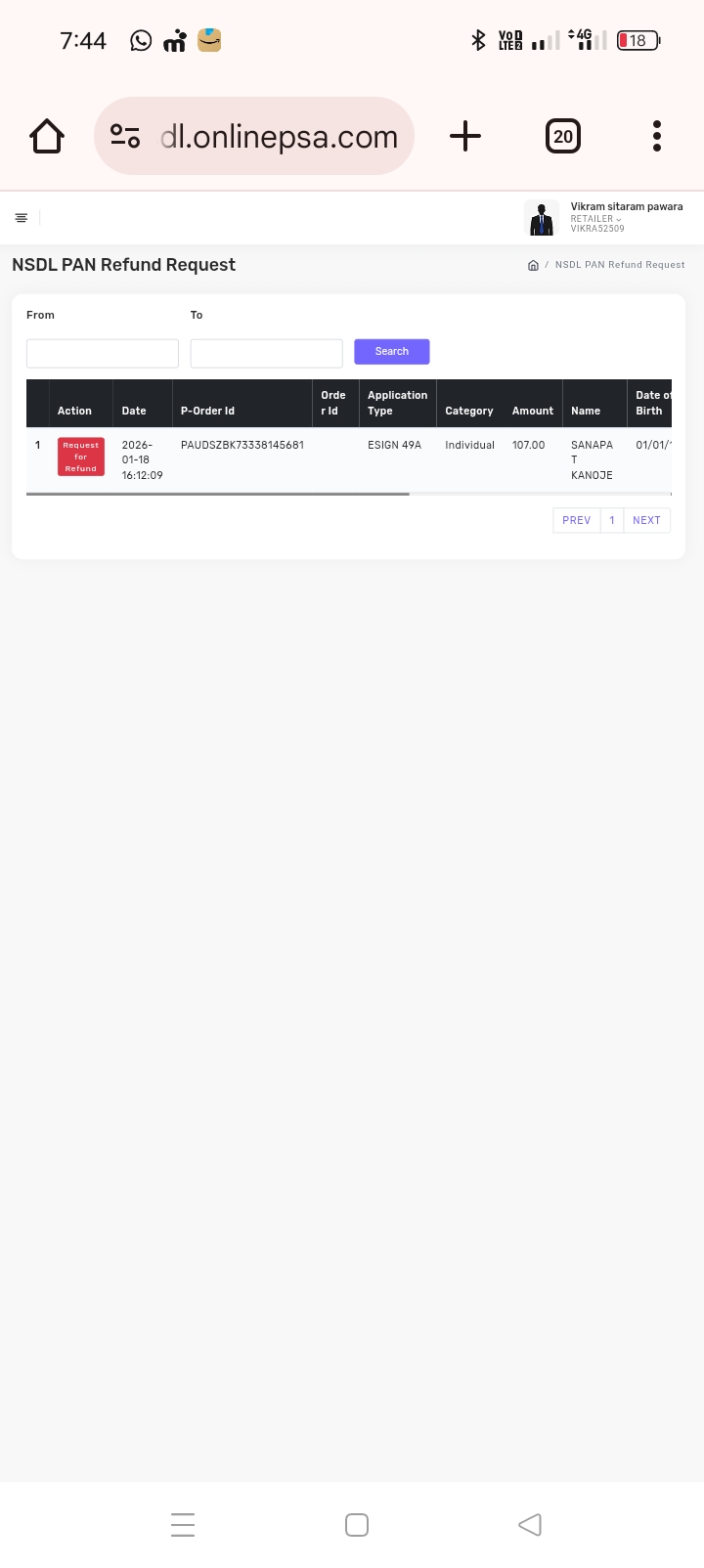Go to the PREV page
This screenshot has height=1568, width=704.
coord(576,520)
